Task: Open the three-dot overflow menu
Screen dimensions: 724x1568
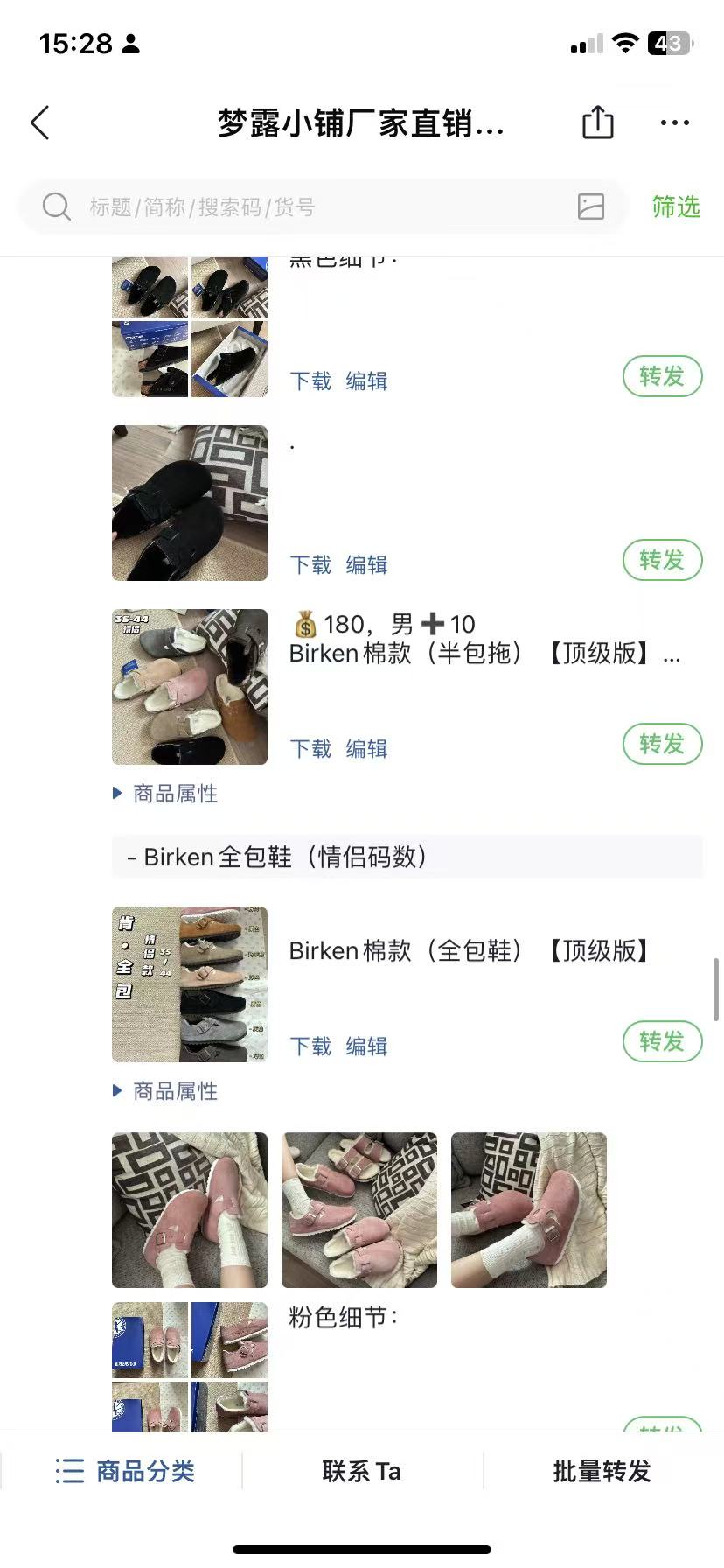Action: coord(674,123)
